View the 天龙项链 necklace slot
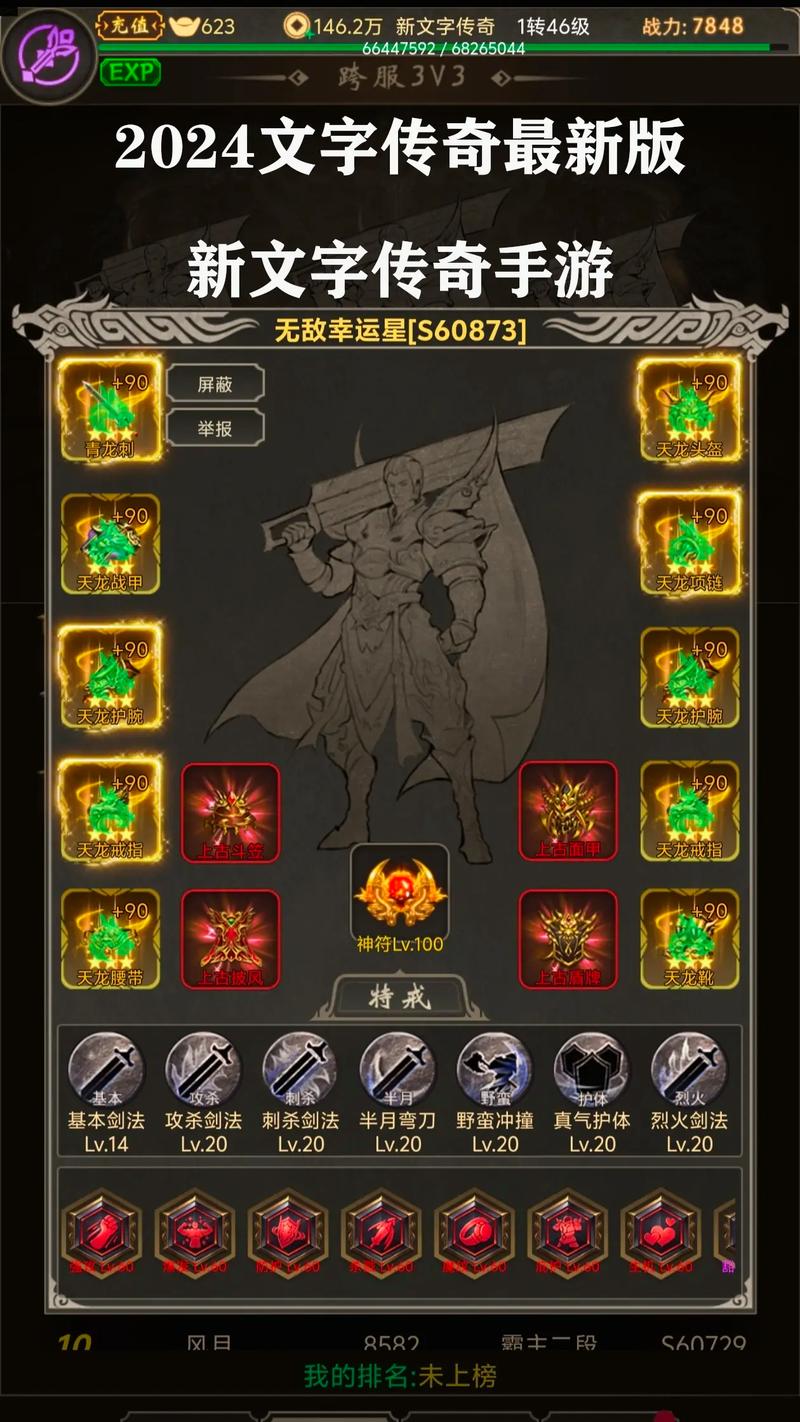Screen dimensions: 800x1422 [x=690, y=543]
